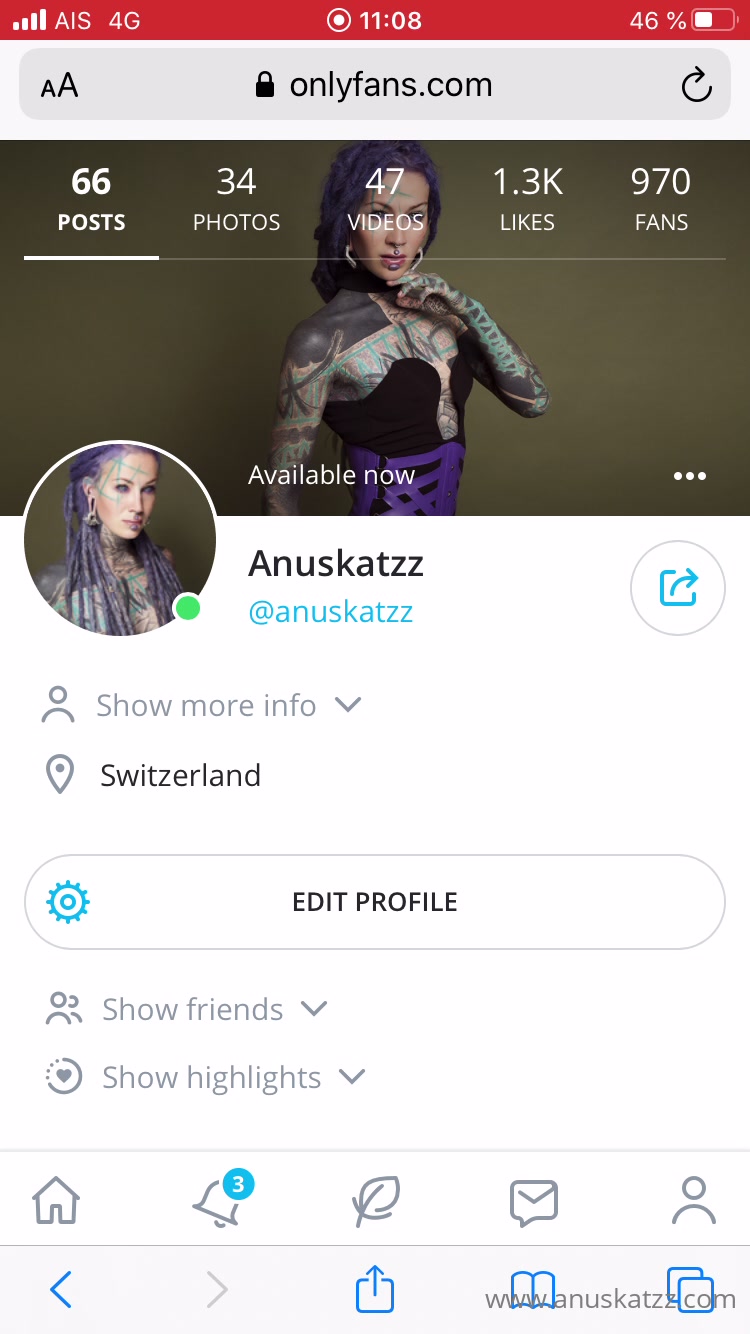Open the Safari share sheet
The height and width of the screenshot is (1334, 750).
pyautogui.click(x=375, y=1288)
